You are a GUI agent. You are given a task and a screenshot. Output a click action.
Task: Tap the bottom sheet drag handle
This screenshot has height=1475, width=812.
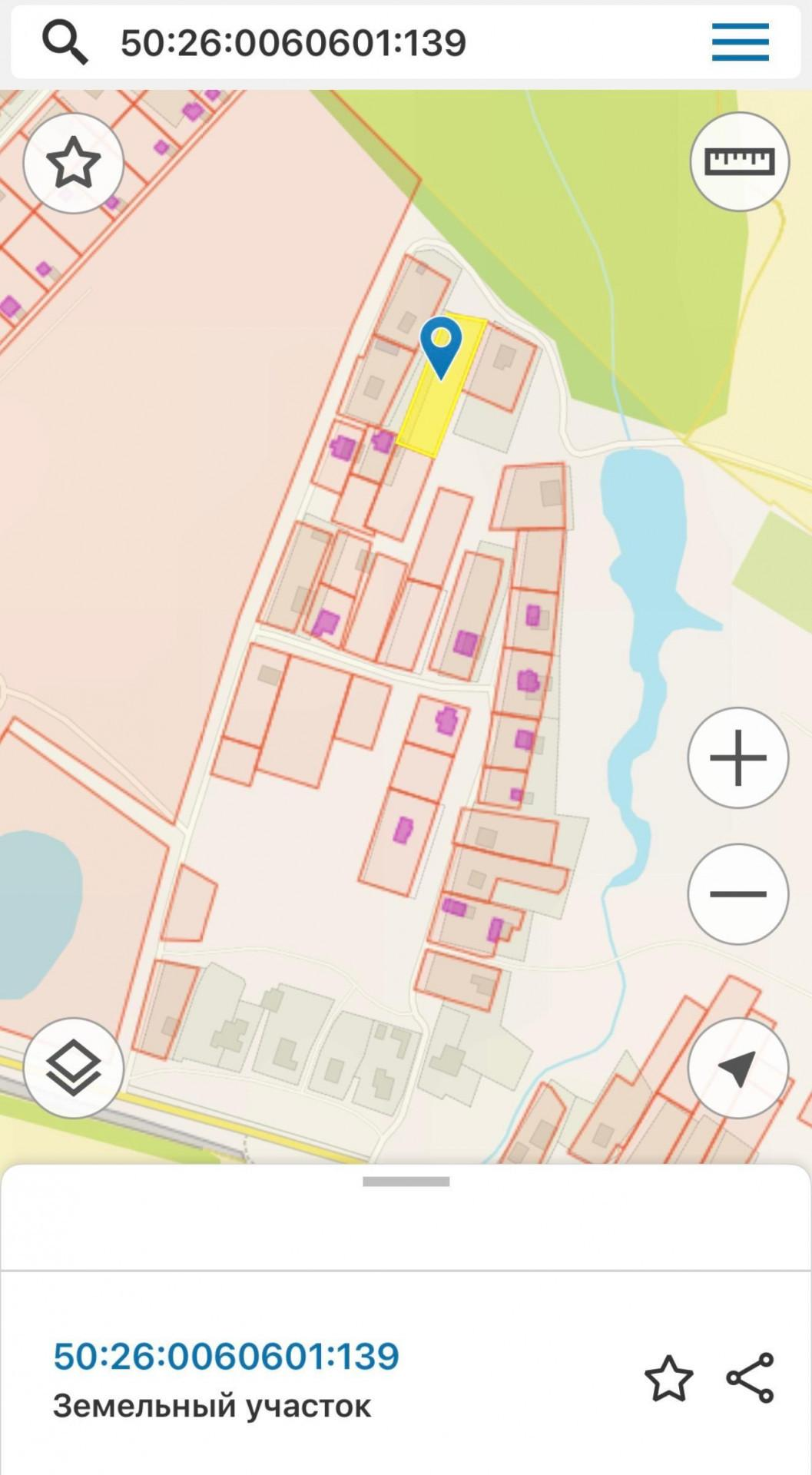(x=406, y=1182)
